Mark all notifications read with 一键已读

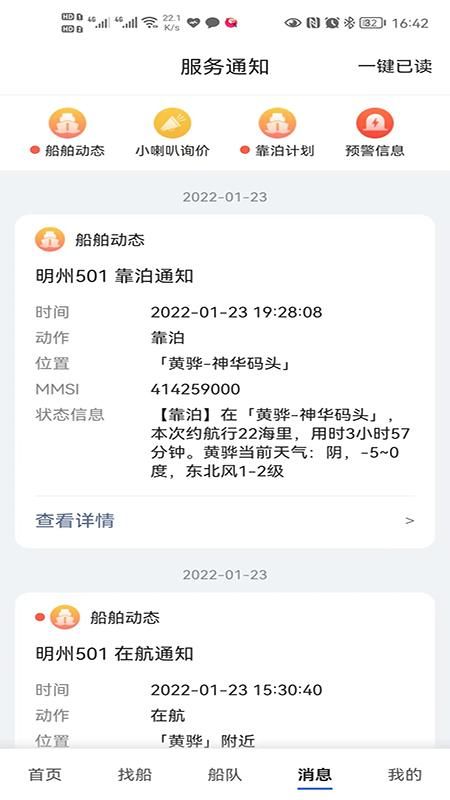coord(395,67)
